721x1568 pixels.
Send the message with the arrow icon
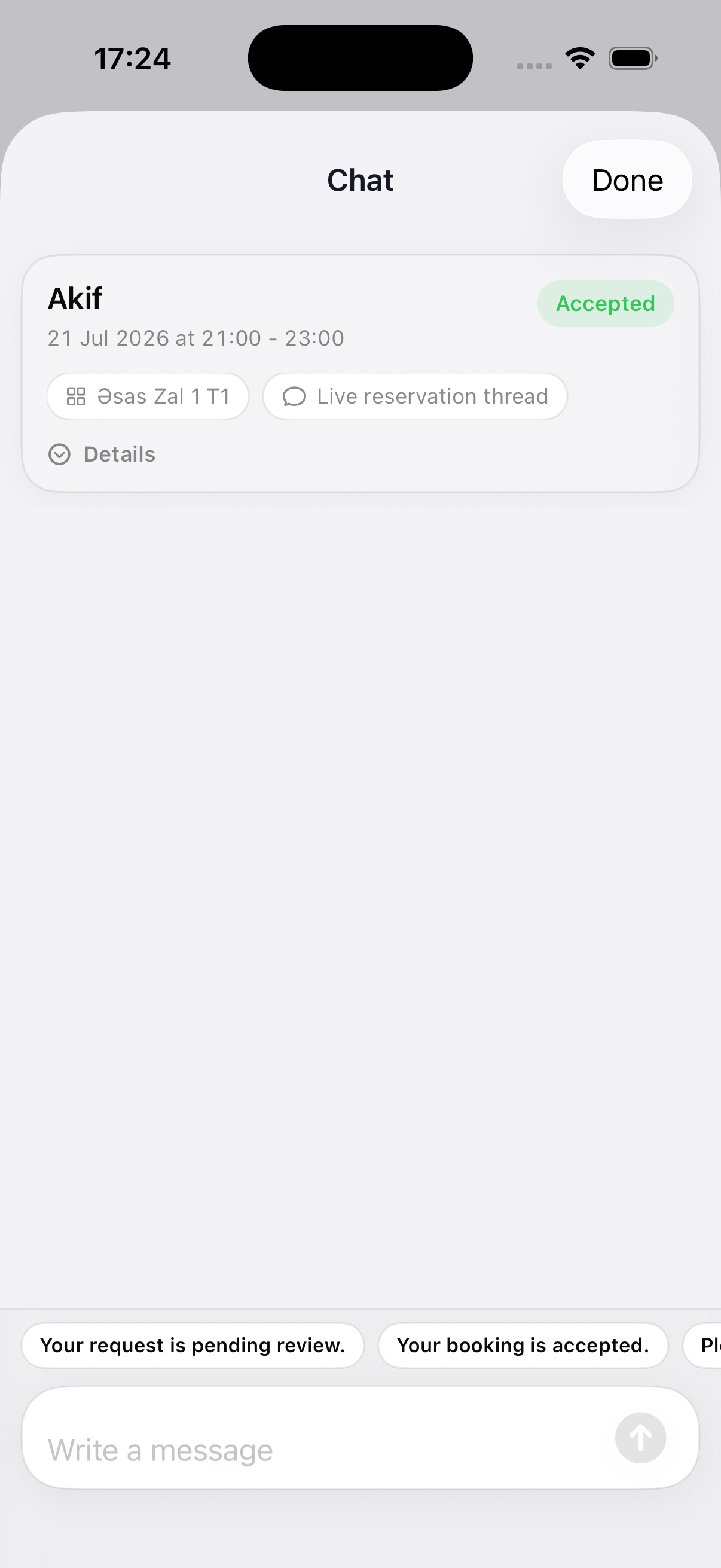pos(640,1438)
